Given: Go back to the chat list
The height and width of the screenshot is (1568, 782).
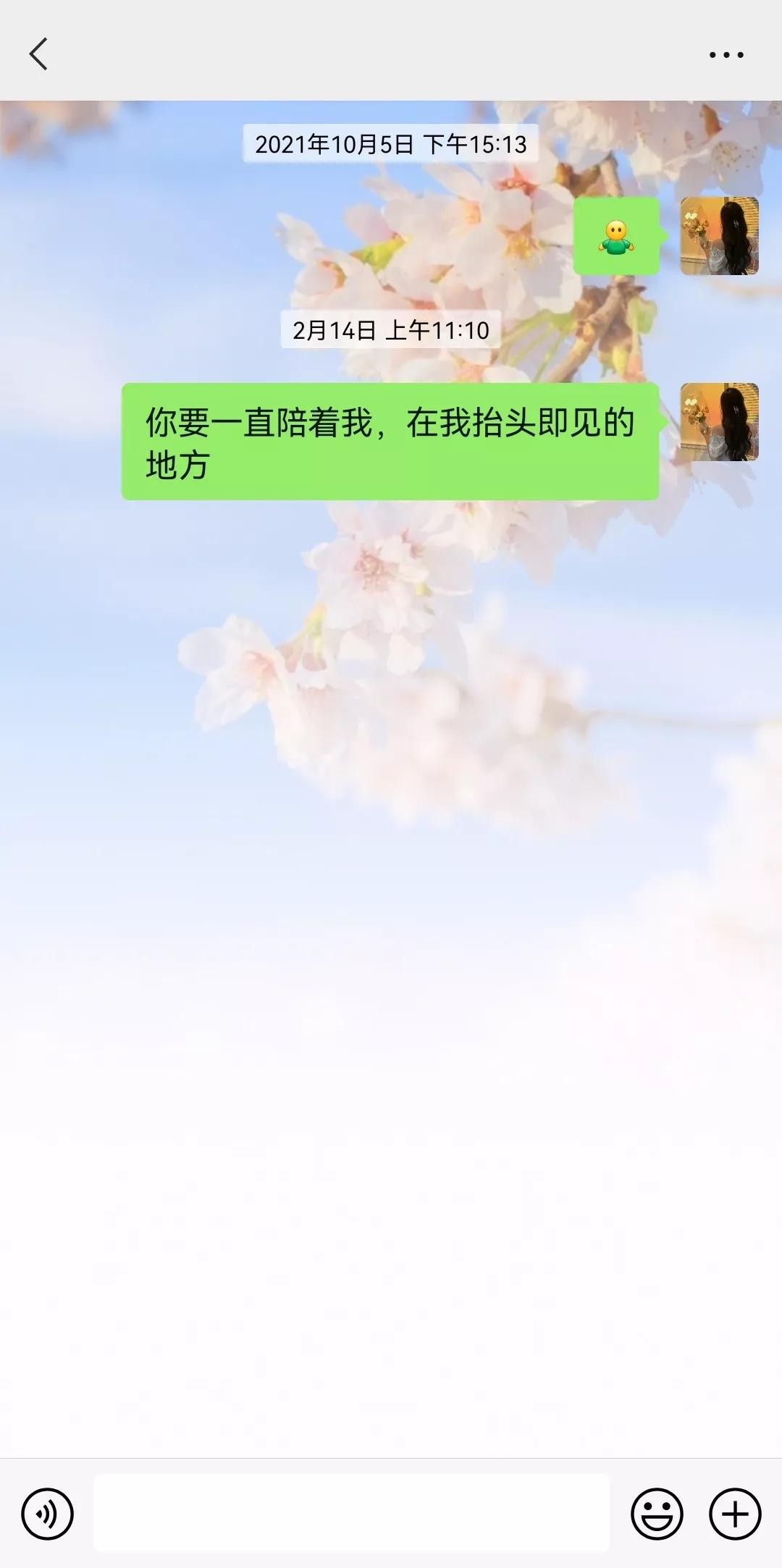Looking at the screenshot, I should point(39,54).
